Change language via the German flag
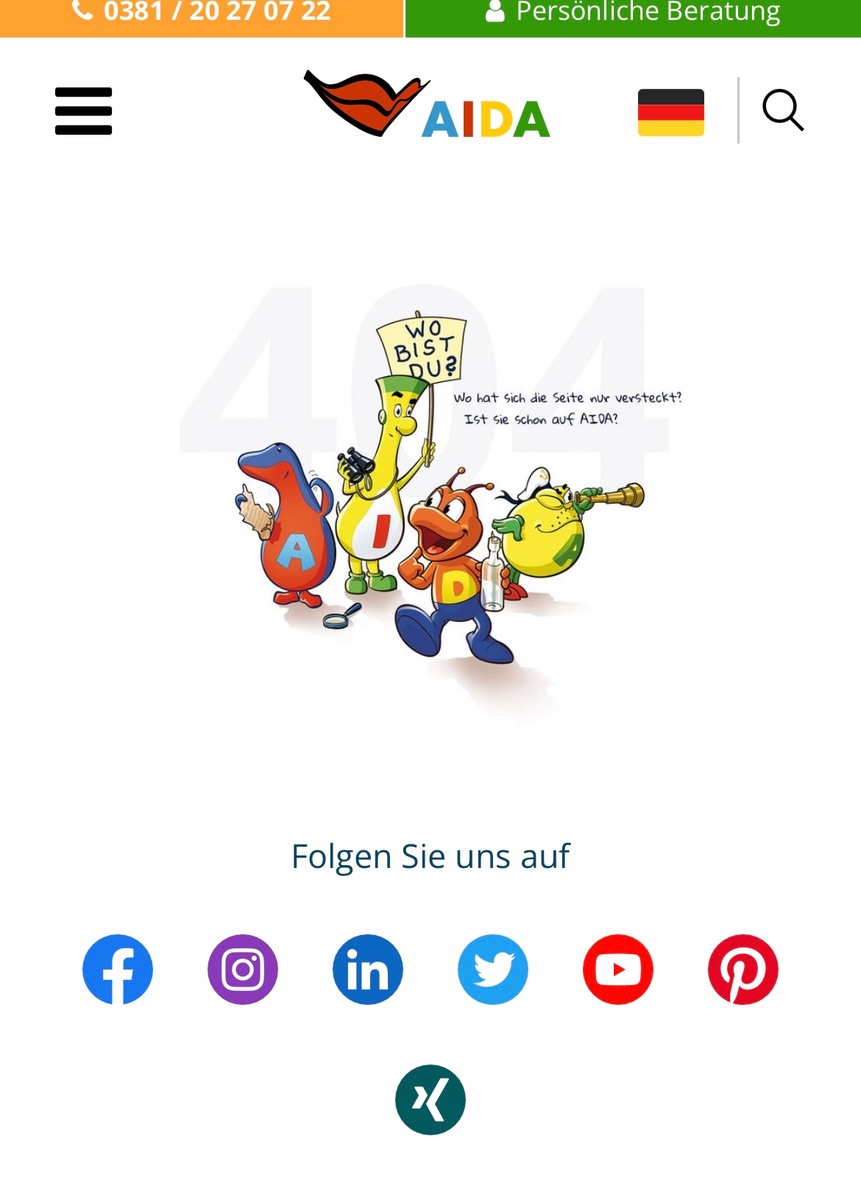The width and height of the screenshot is (861, 1200). (x=671, y=112)
